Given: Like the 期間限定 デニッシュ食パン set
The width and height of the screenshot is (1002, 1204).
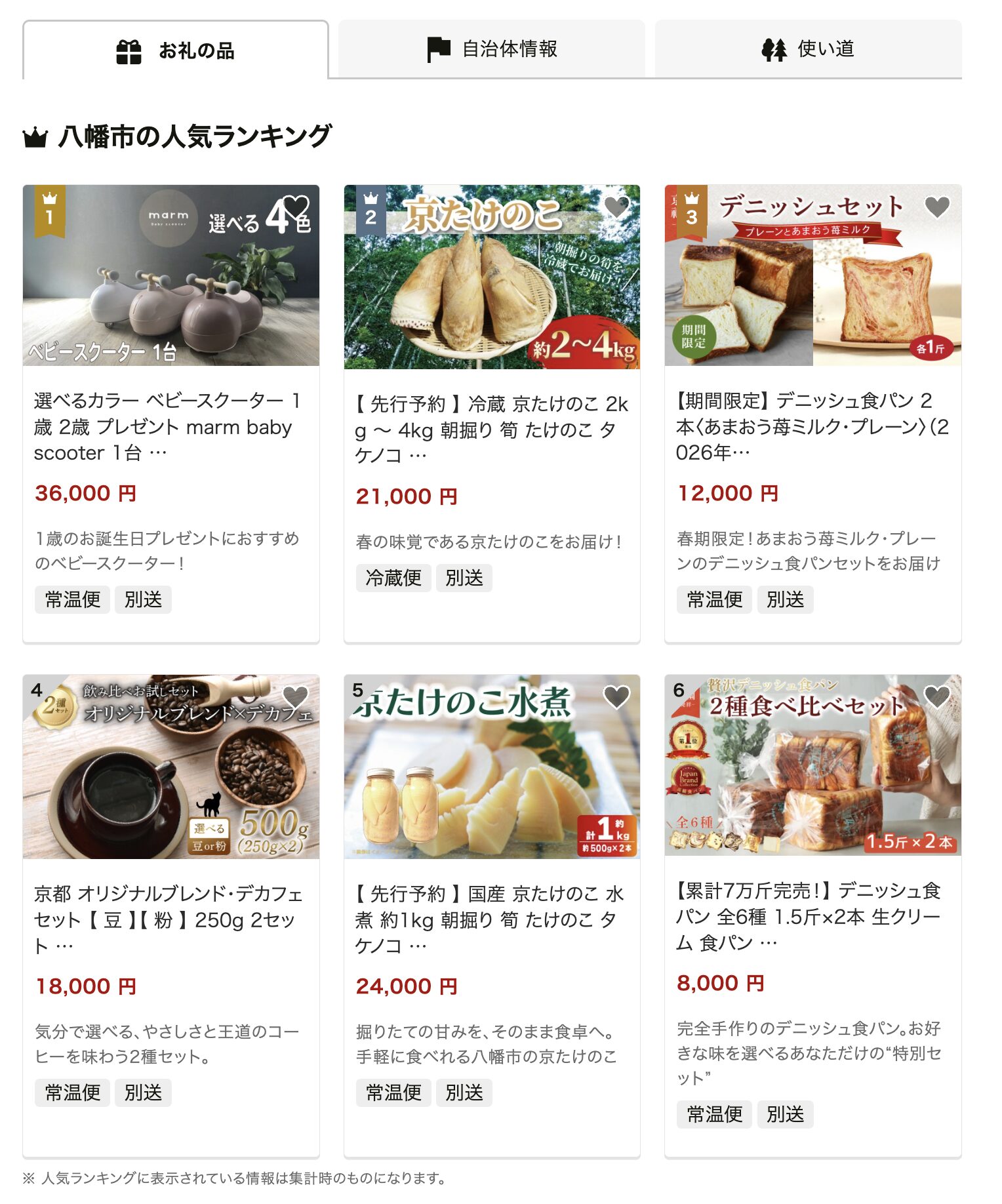Looking at the screenshot, I should (x=937, y=207).
